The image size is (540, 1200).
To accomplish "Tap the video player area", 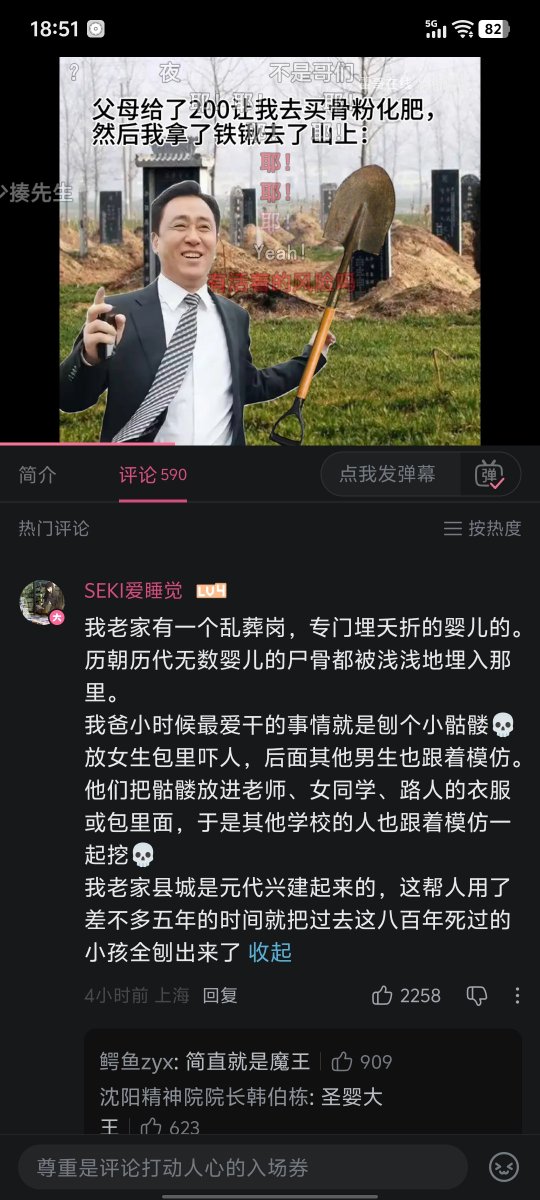I will [270, 250].
